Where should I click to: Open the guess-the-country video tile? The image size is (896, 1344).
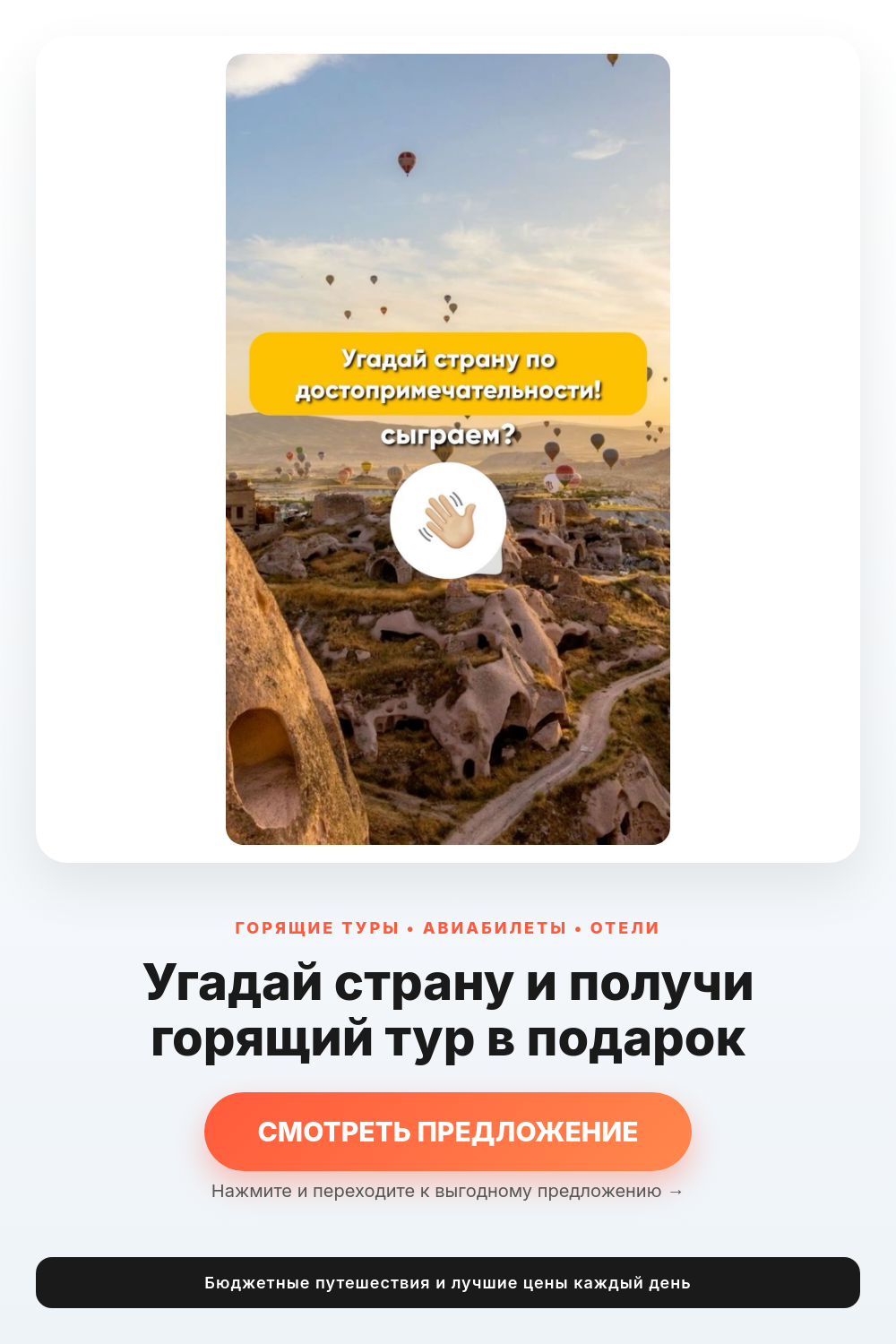pyautogui.click(x=448, y=449)
